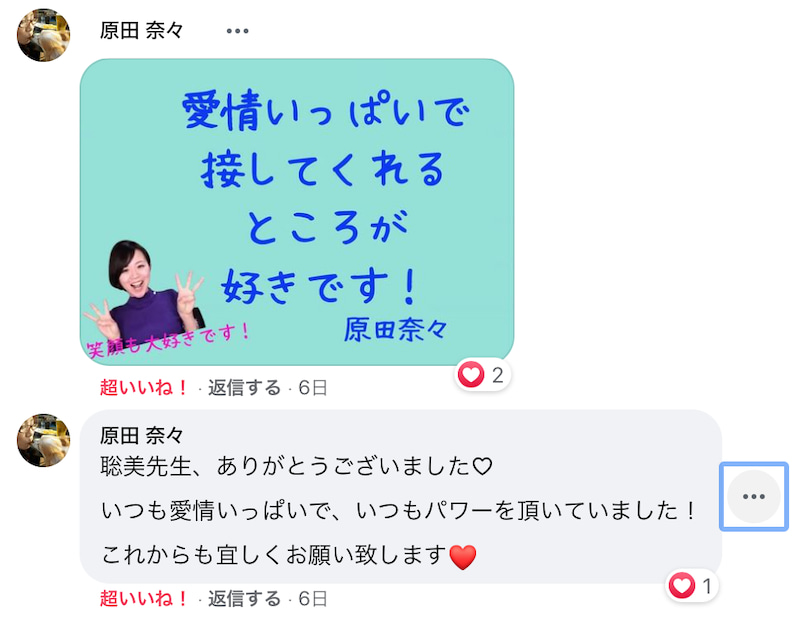Tap the profile avatar beside the image comment
800x618 pixels.
pyautogui.click(x=43, y=36)
